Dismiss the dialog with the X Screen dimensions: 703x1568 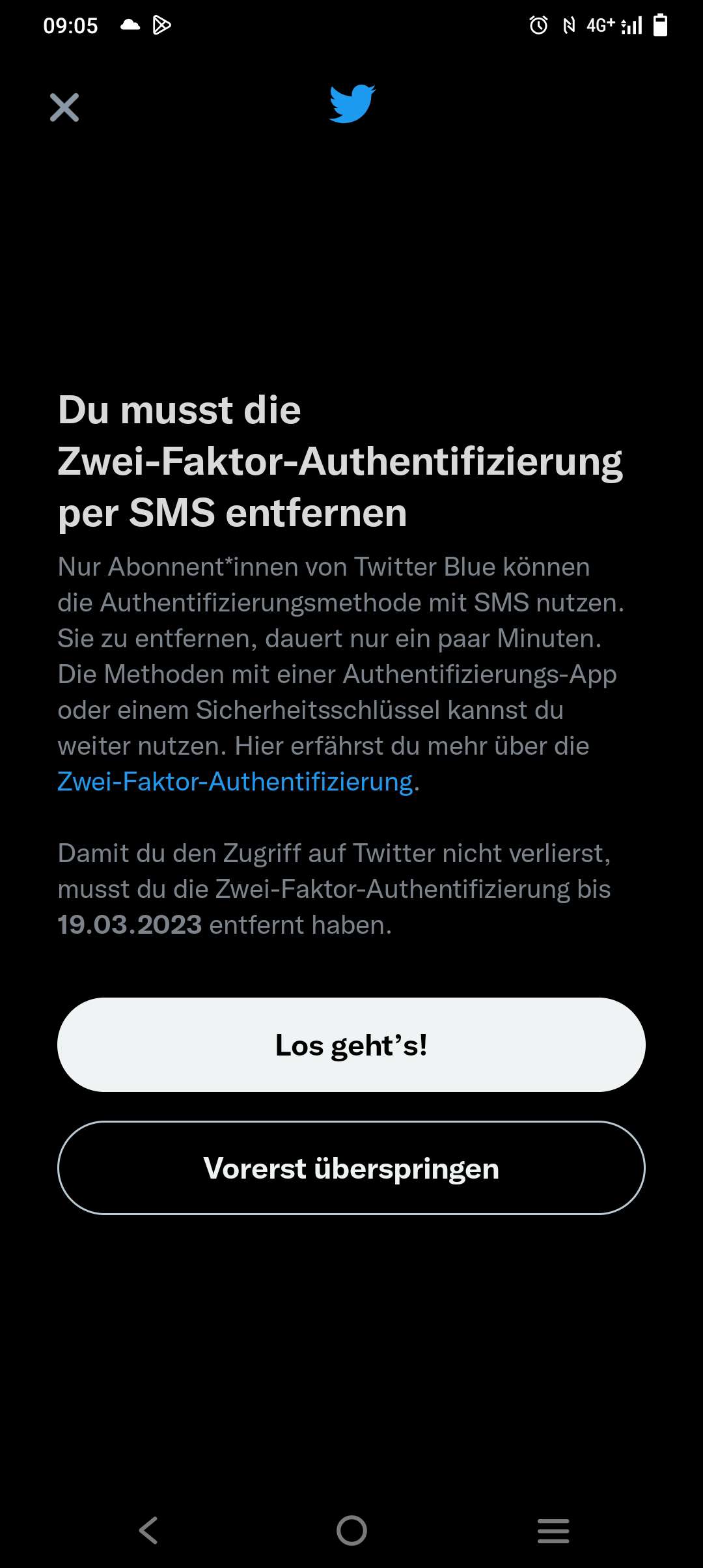[x=64, y=108]
